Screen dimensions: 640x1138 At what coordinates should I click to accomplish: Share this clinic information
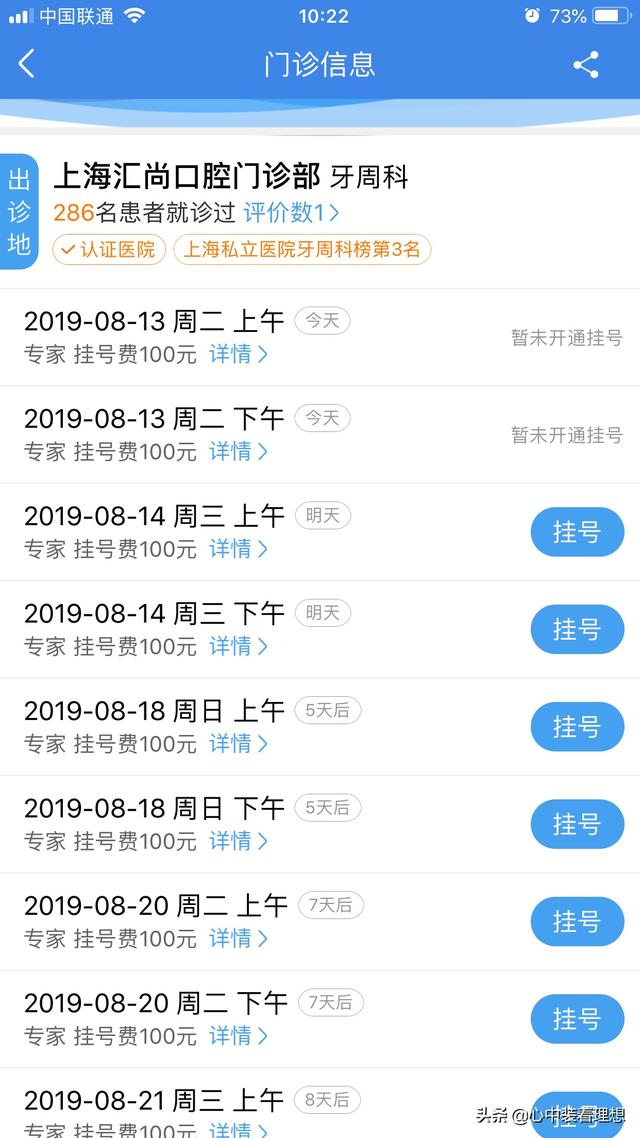(586, 65)
